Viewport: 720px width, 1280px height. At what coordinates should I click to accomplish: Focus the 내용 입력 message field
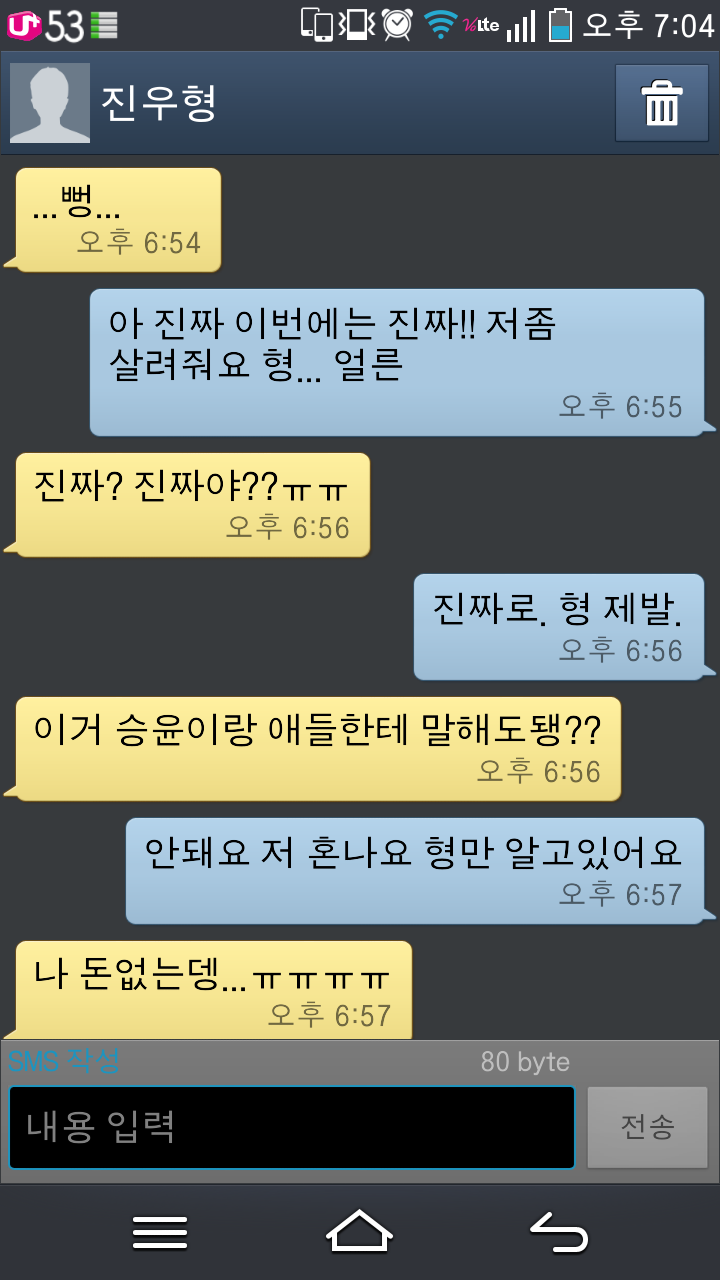tap(291, 1127)
